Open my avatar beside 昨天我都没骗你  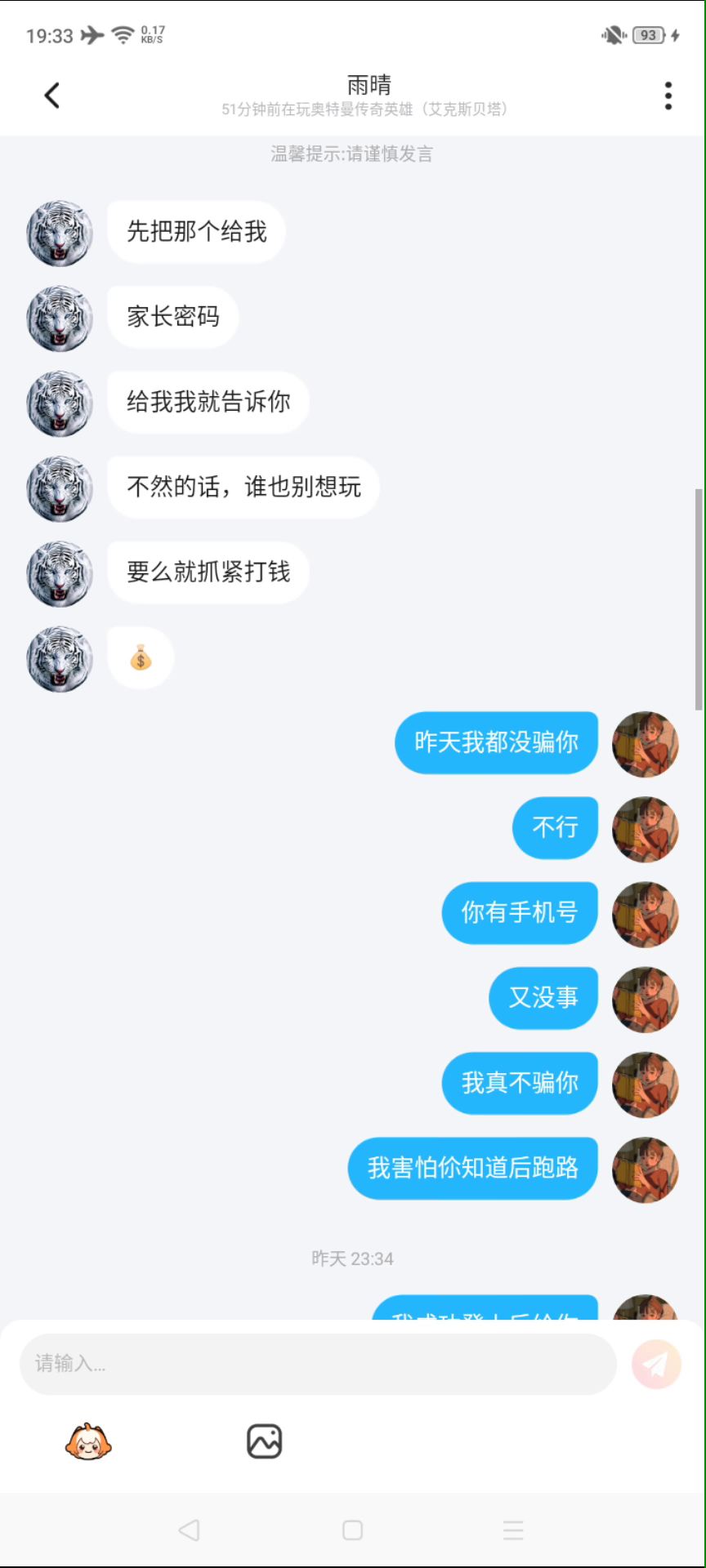click(645, 743)
